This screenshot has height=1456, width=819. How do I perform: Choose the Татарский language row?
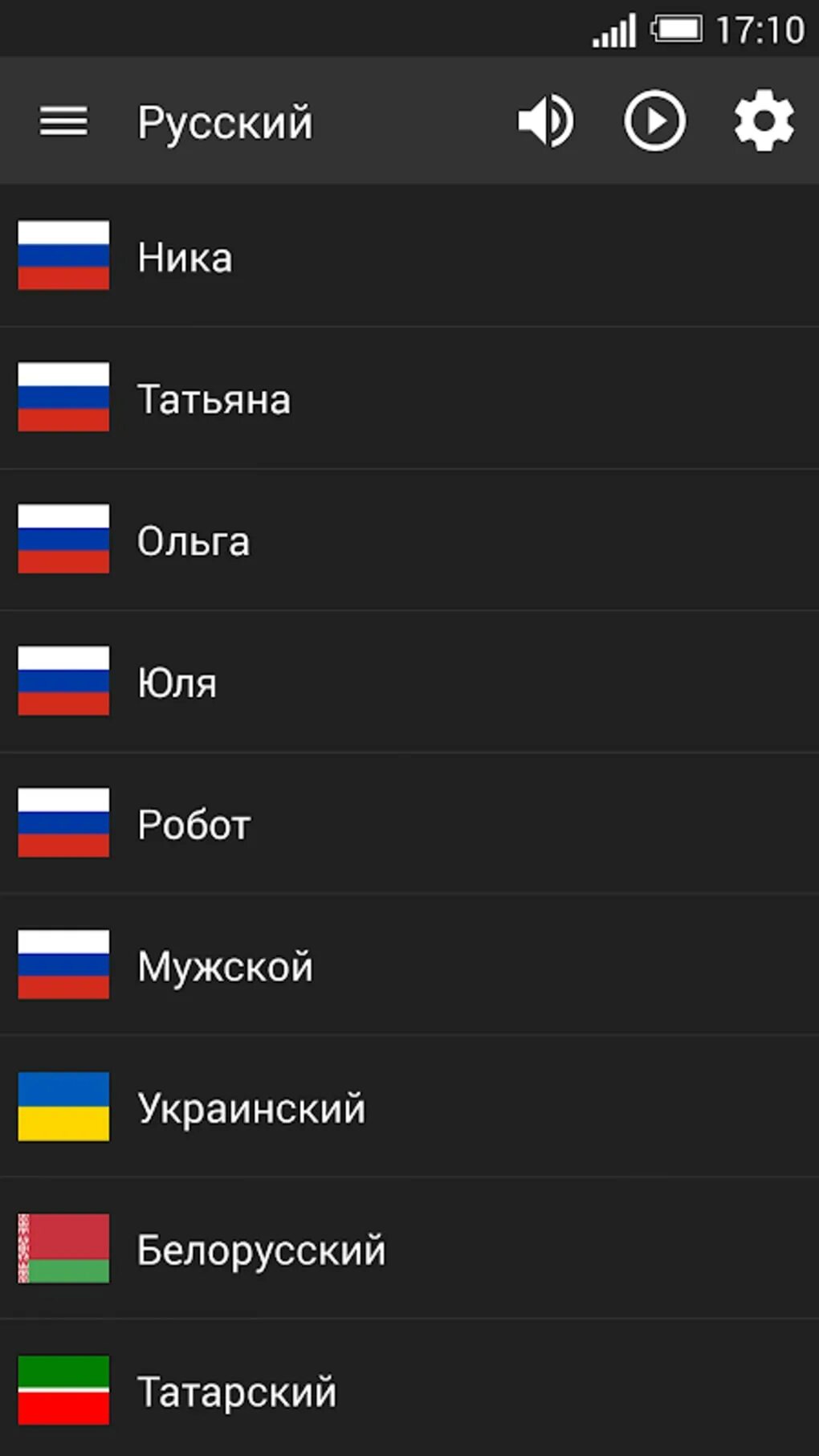(x=409, y=1389)
